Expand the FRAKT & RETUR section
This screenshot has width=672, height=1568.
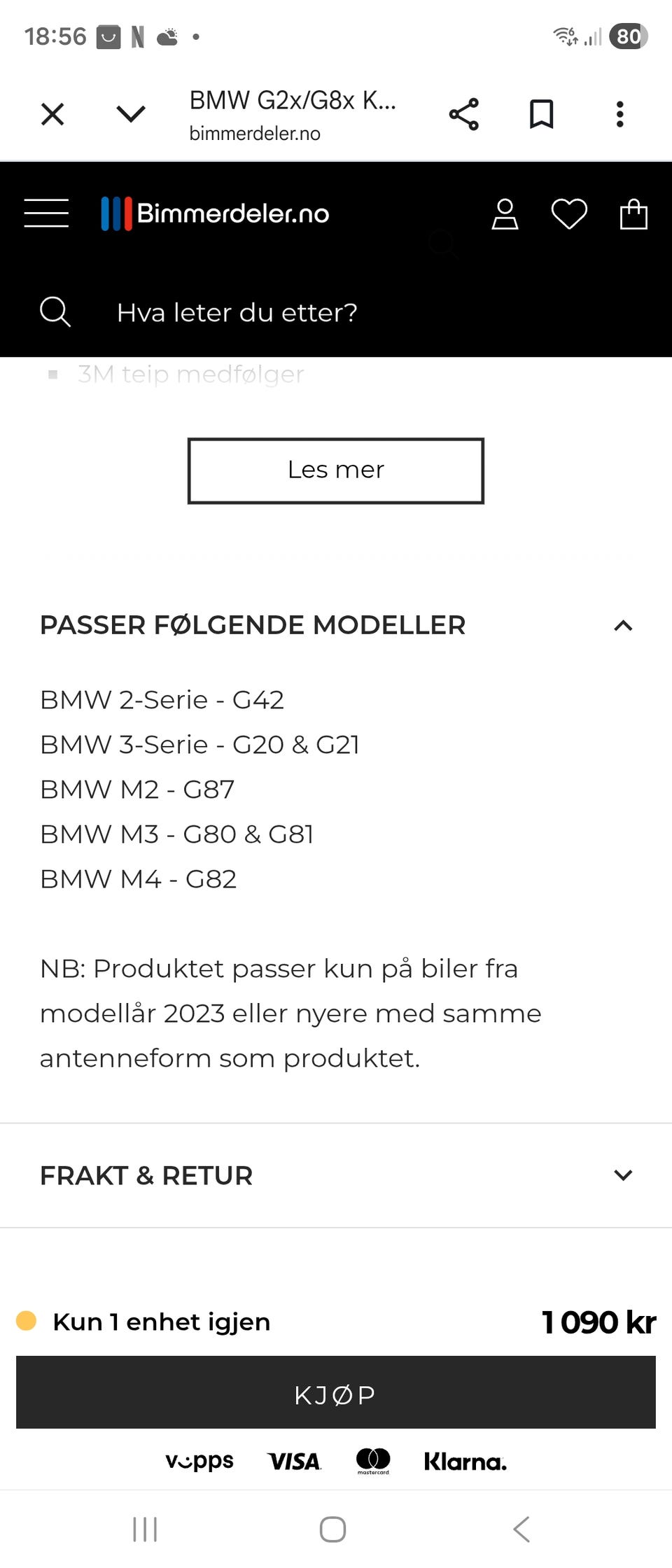tap(624, 1175)
